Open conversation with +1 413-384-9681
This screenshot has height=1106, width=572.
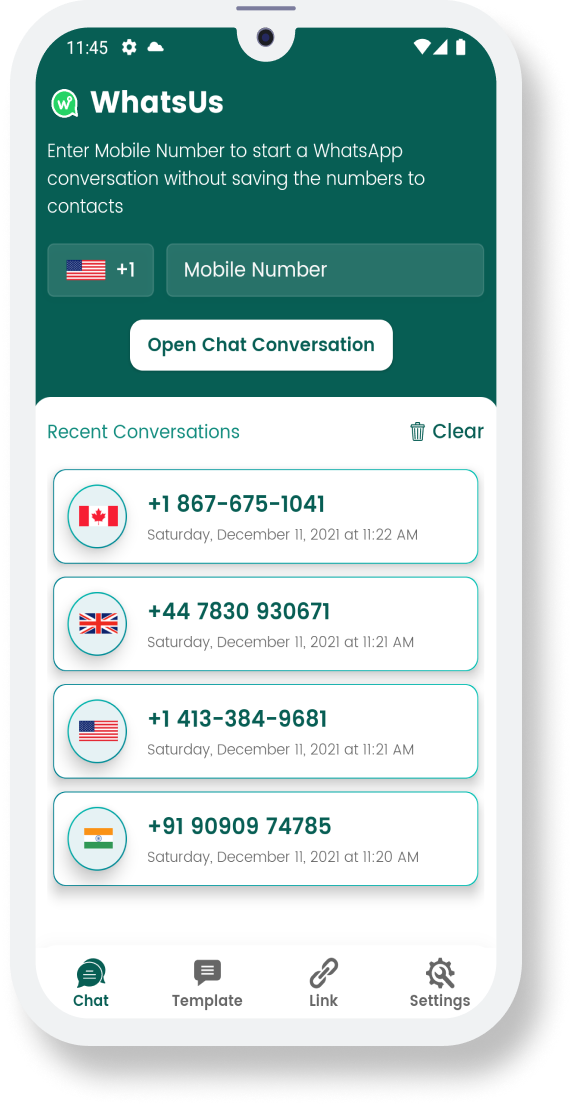click(265, 731)
